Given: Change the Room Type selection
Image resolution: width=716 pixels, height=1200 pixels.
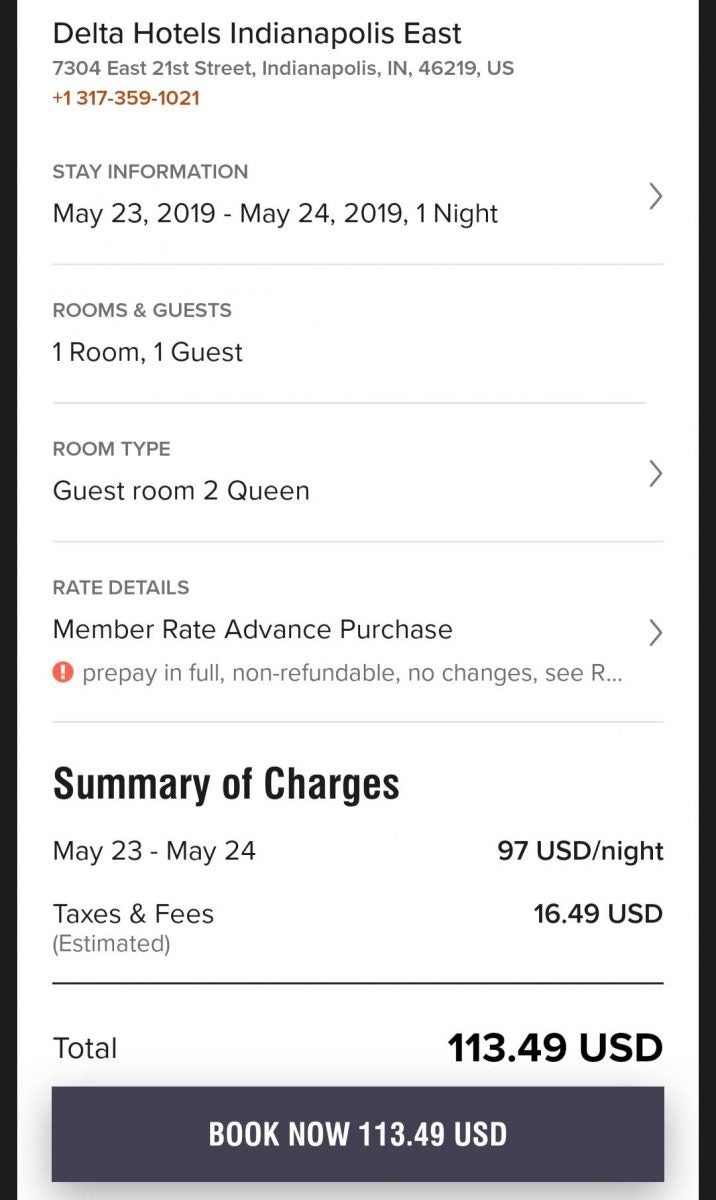Looking at the screenshot, I should point(355,473).
